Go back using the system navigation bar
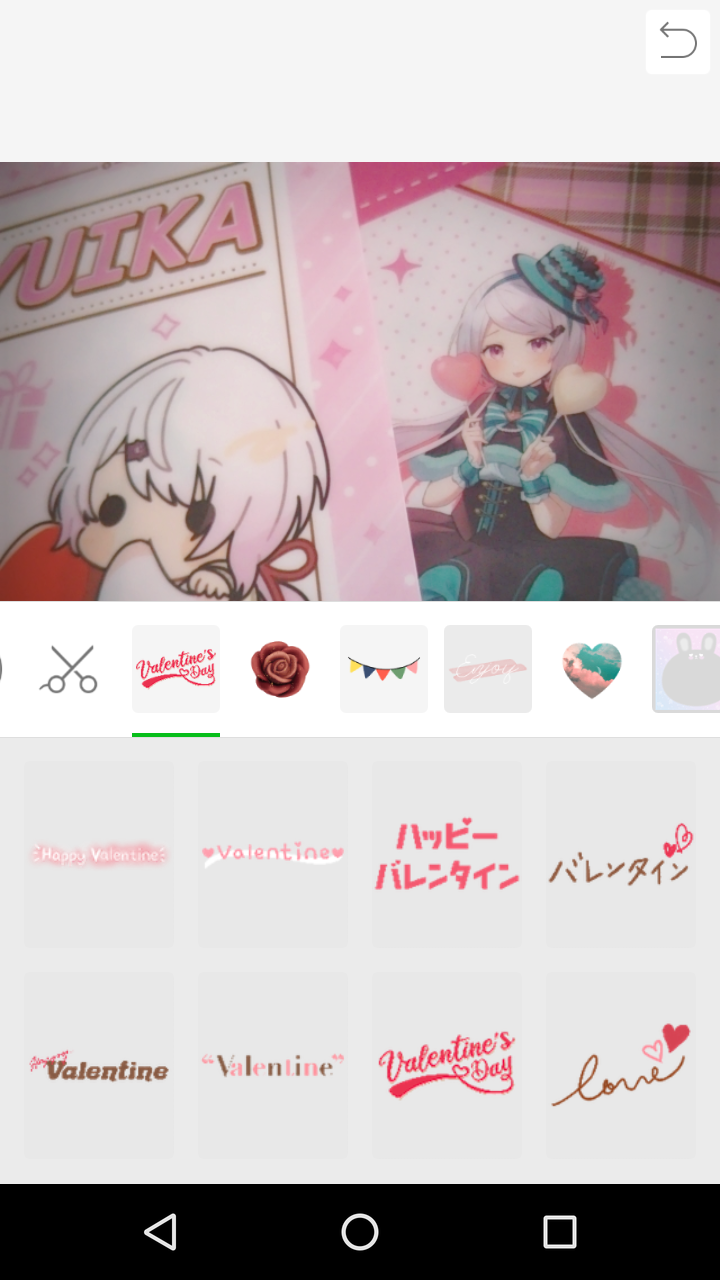 [x=160, y=1232]
